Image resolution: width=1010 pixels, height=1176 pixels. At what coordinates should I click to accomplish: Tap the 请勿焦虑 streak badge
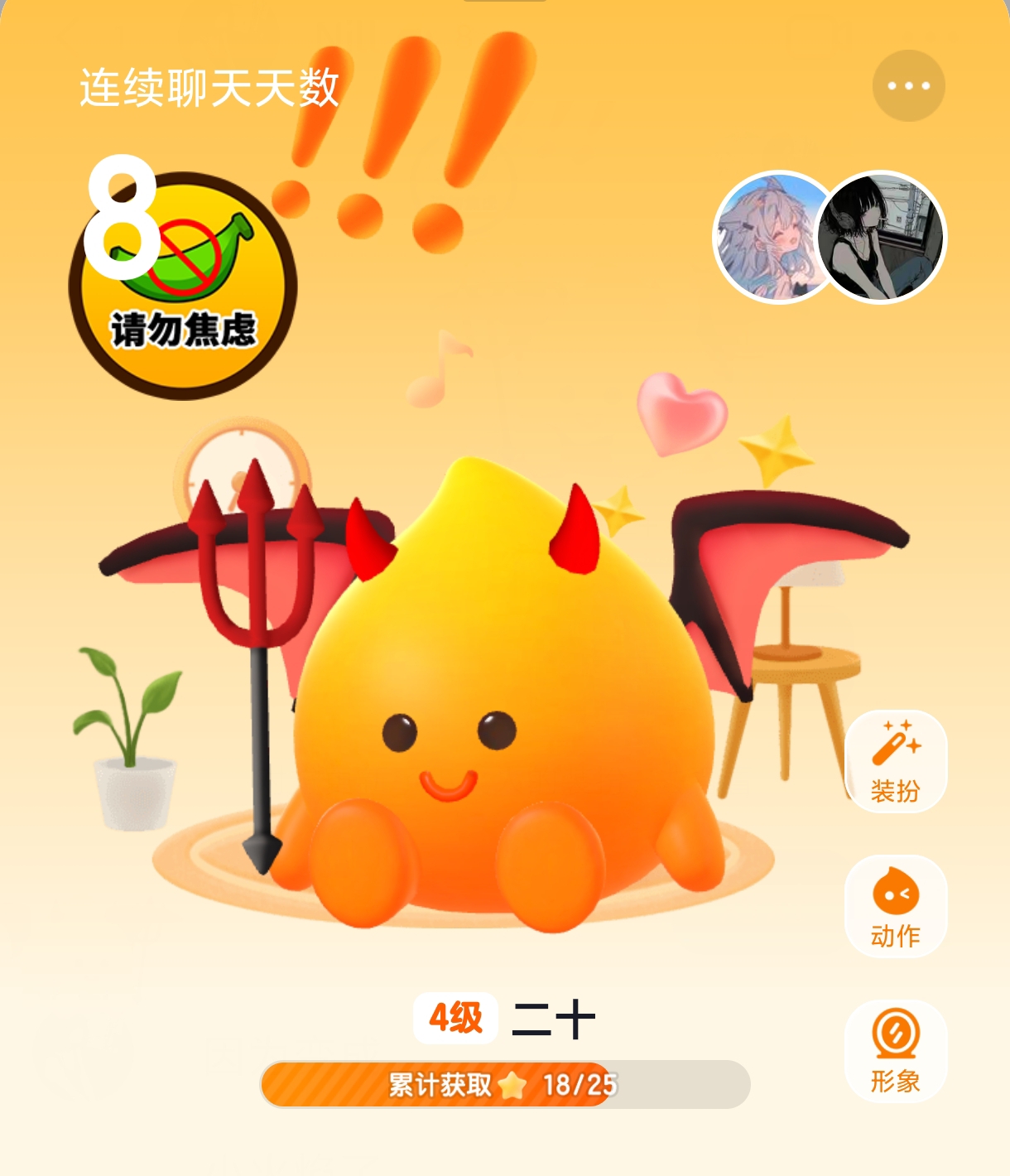coord(183,286)
